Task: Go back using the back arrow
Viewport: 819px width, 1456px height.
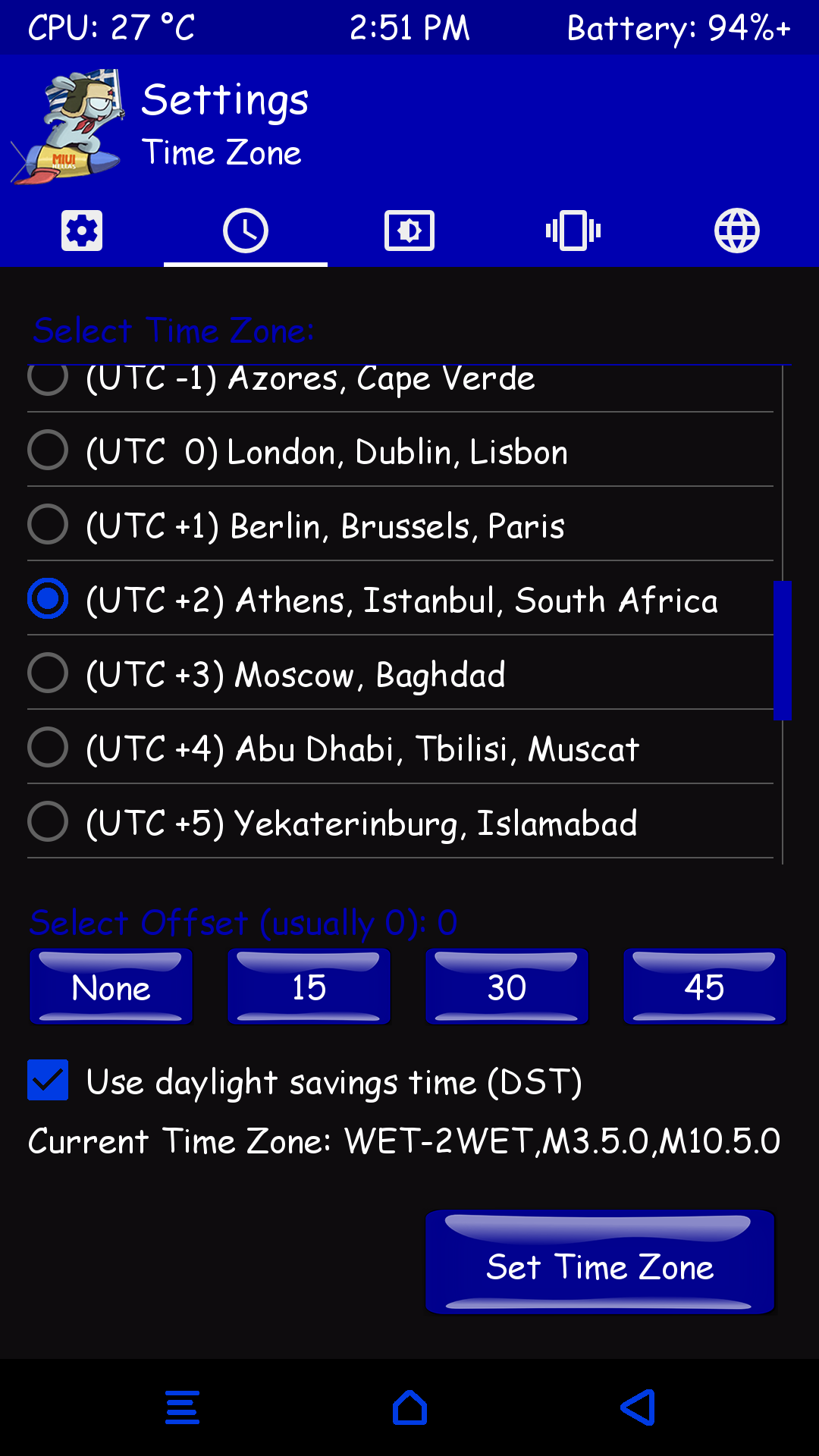Action: (637, 1407)
